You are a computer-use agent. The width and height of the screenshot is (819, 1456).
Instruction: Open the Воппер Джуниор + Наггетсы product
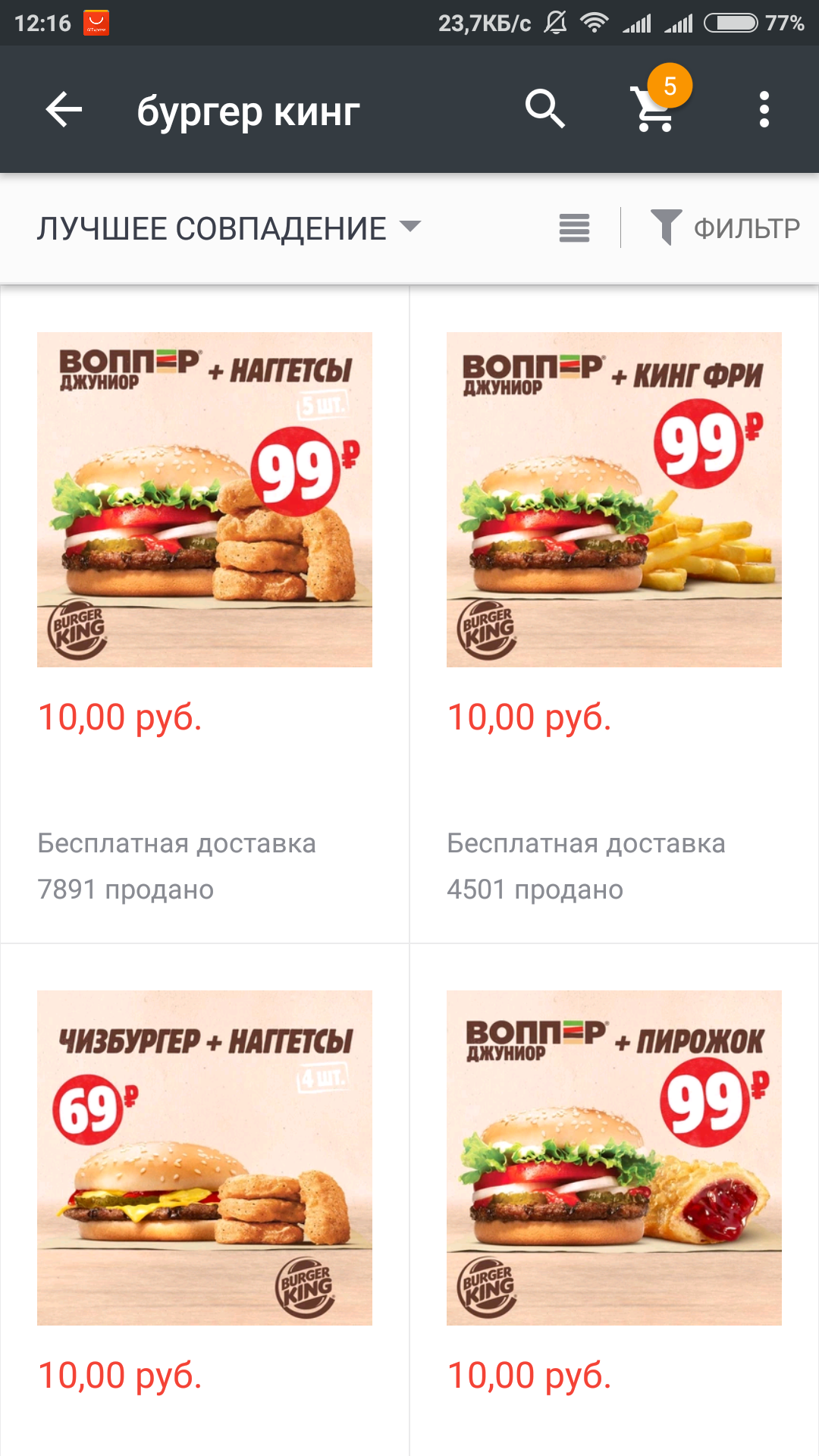click(x=205, y=500)
